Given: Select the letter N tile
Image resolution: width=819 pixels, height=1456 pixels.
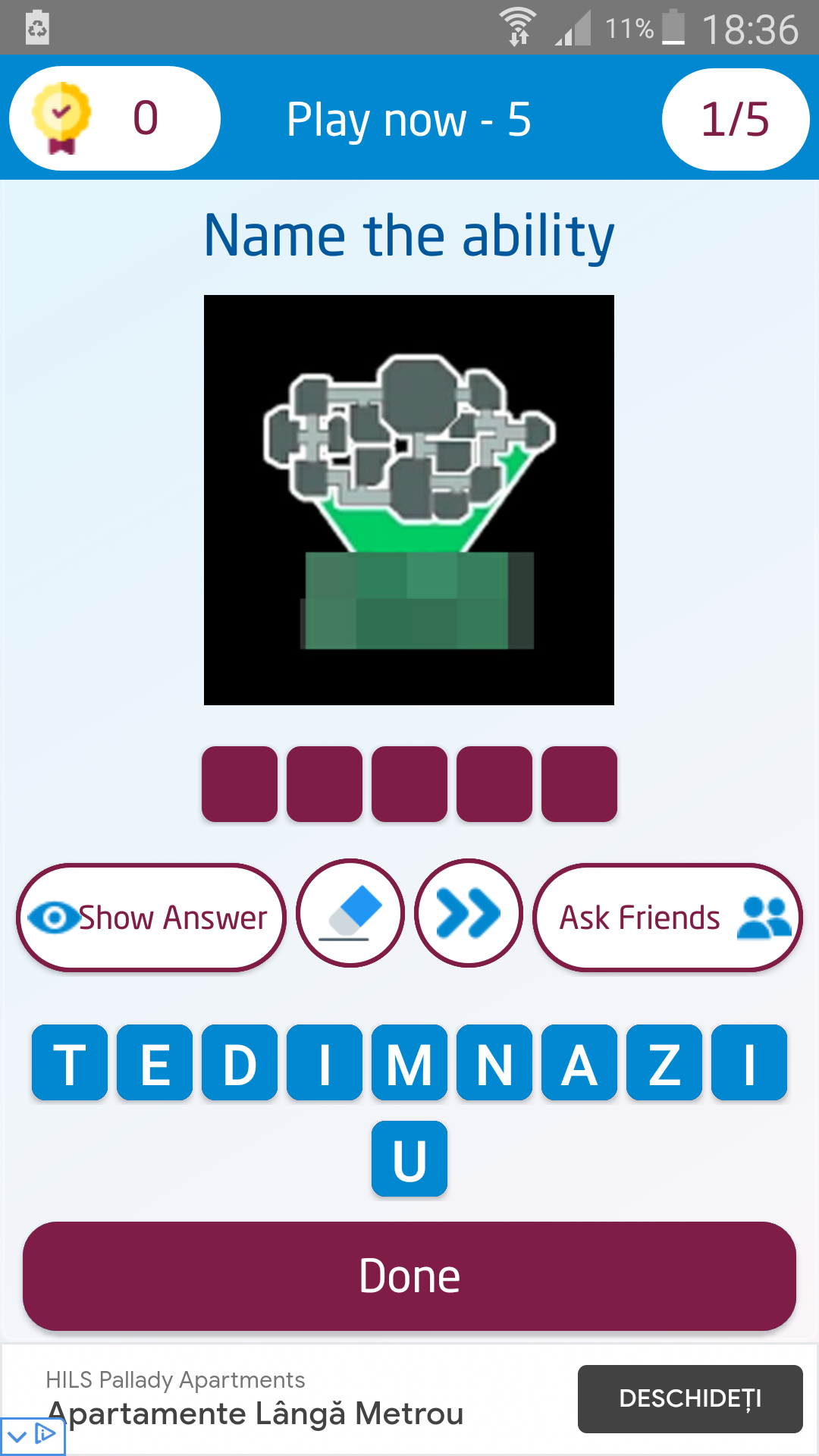Looking at the screenshot, I should 494,1062.
